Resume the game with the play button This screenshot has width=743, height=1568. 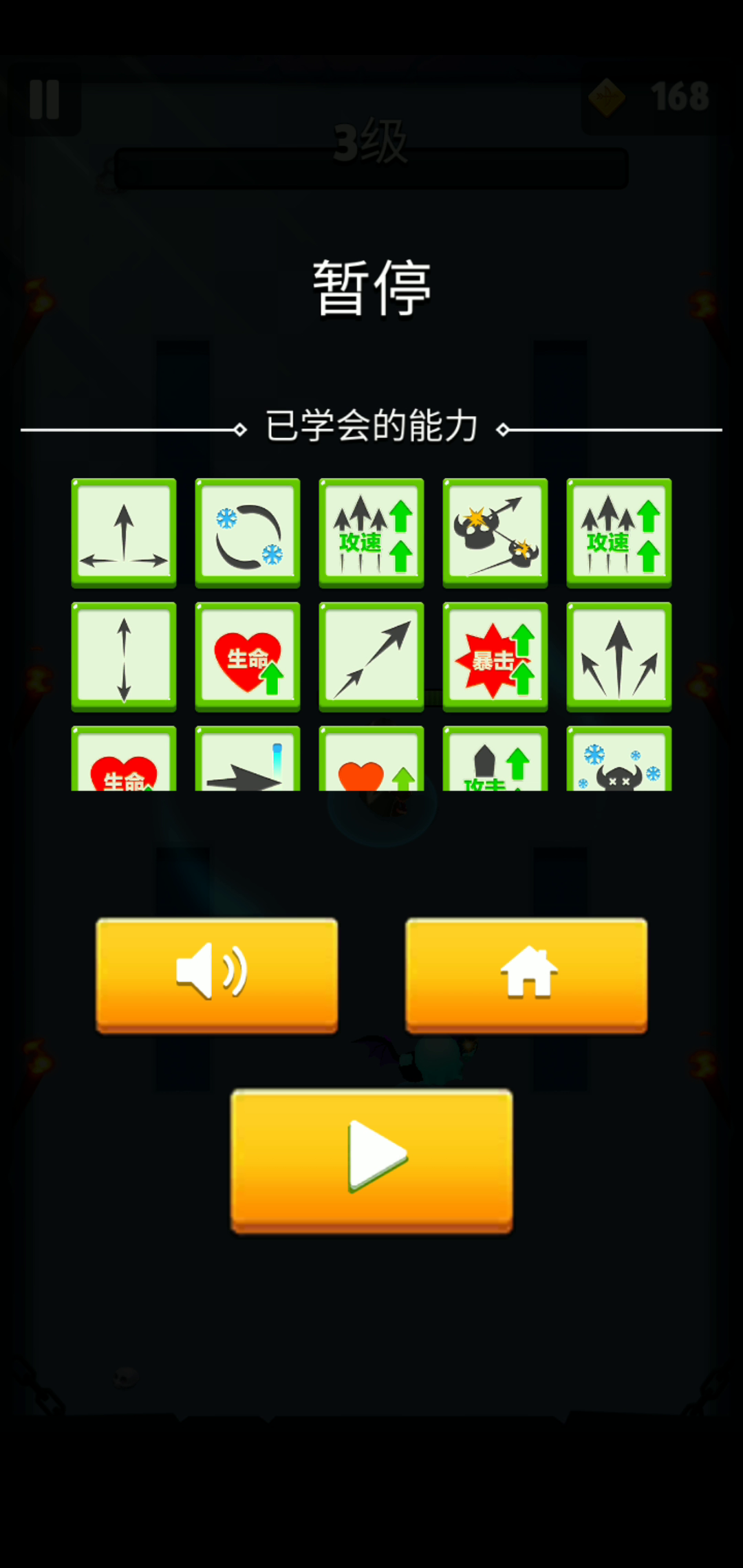pyautogui.click(x=371, y=1160)
